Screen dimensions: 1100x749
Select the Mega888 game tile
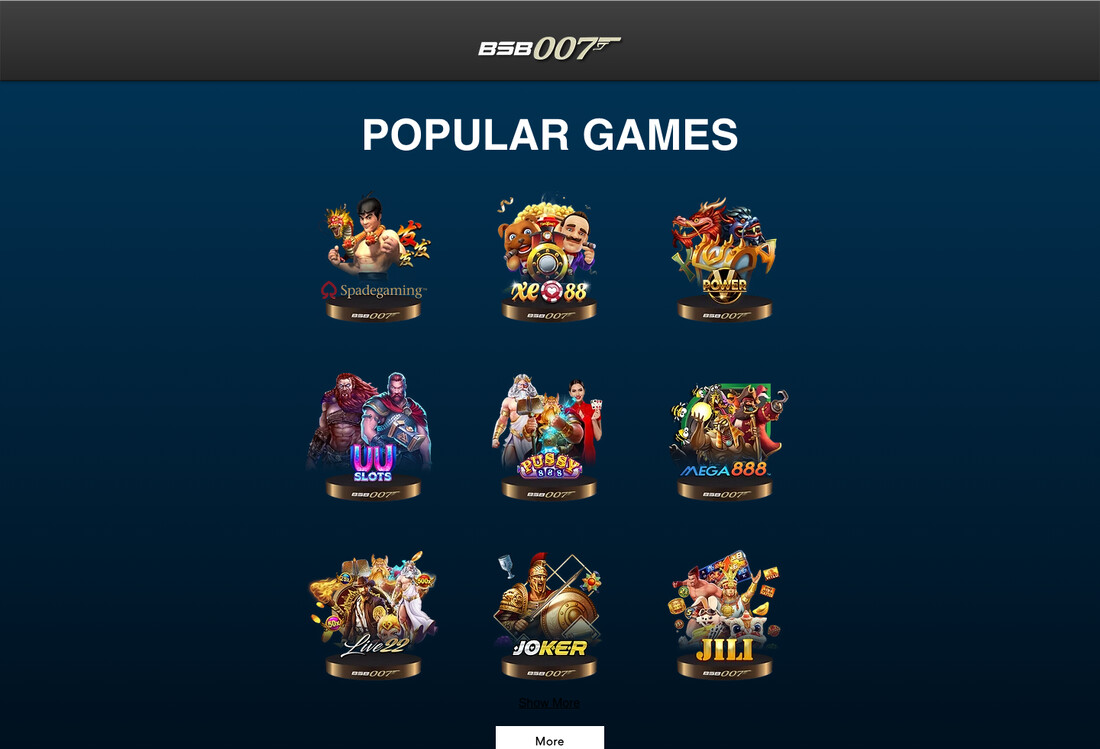[726, 440]
